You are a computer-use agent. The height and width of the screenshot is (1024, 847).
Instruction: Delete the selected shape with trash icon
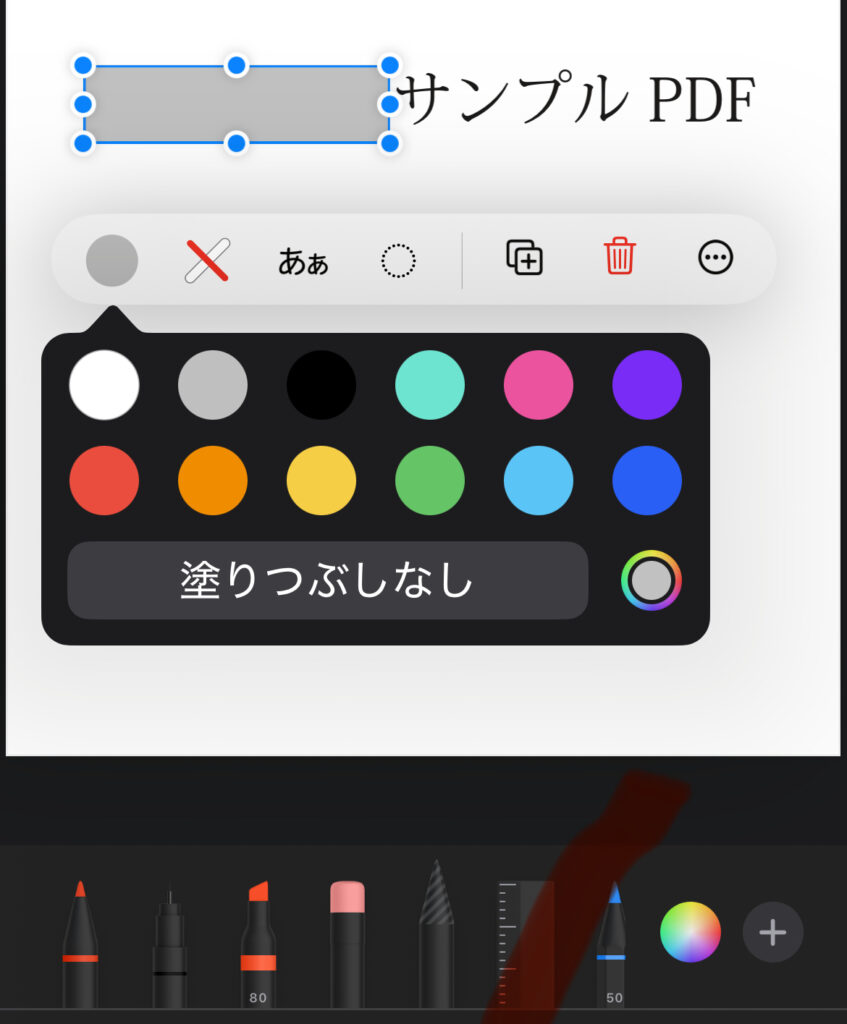click(619, 258)
